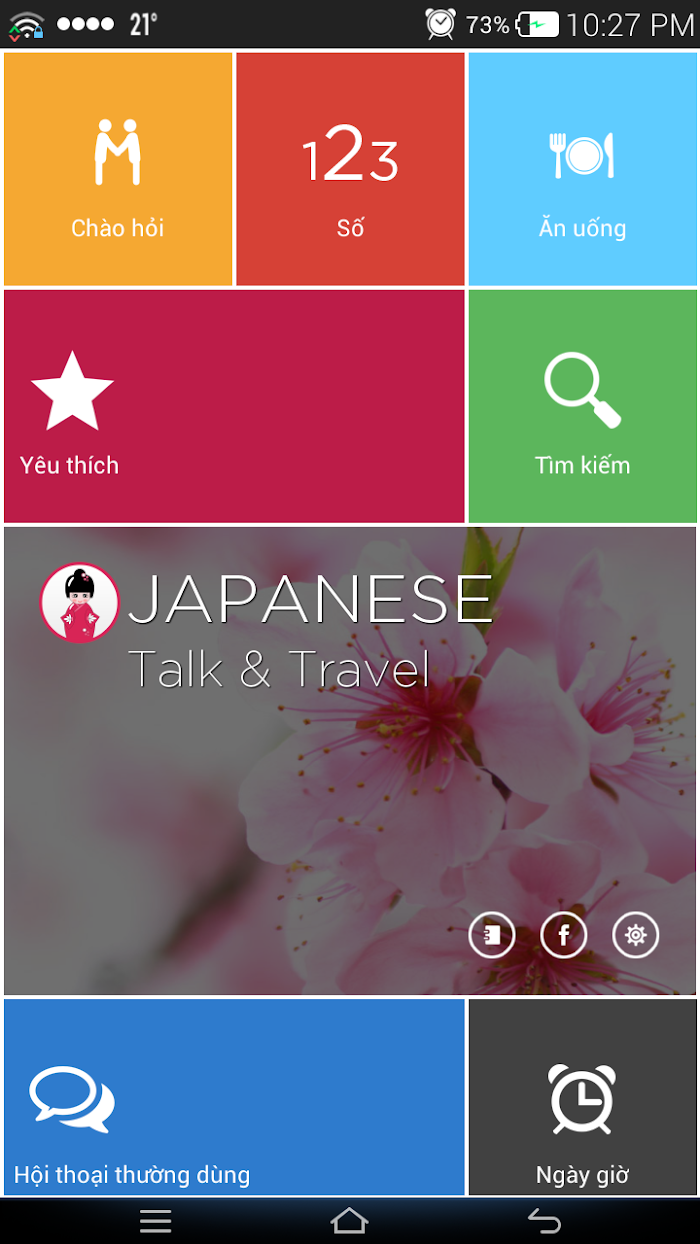Viewport: 700px width, 1244px height.
Task: Select the Ăn uống category tile
Action: pyautogui.click(x=582, y=169)
